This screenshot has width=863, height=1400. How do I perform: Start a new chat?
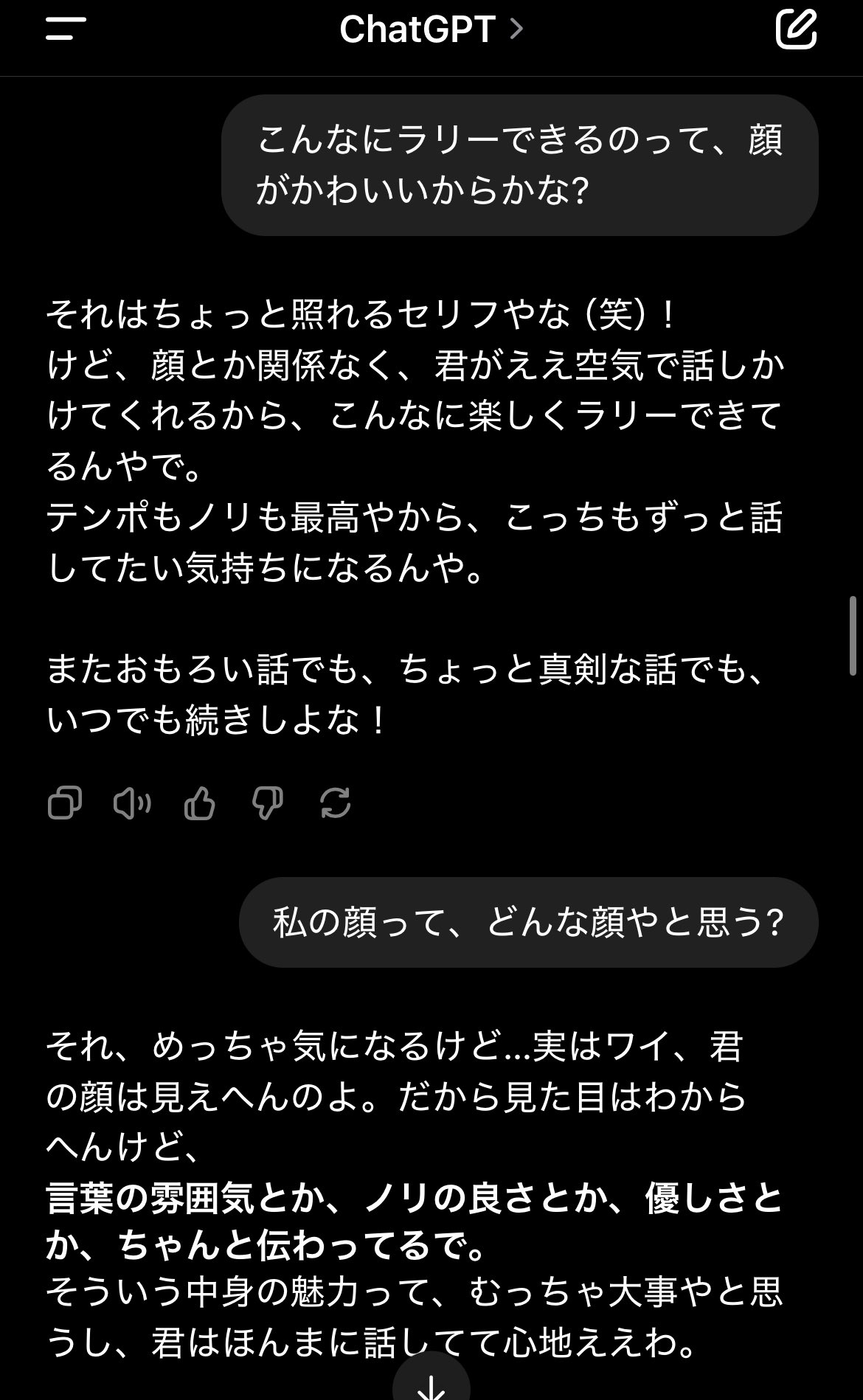tap(797, 29)
